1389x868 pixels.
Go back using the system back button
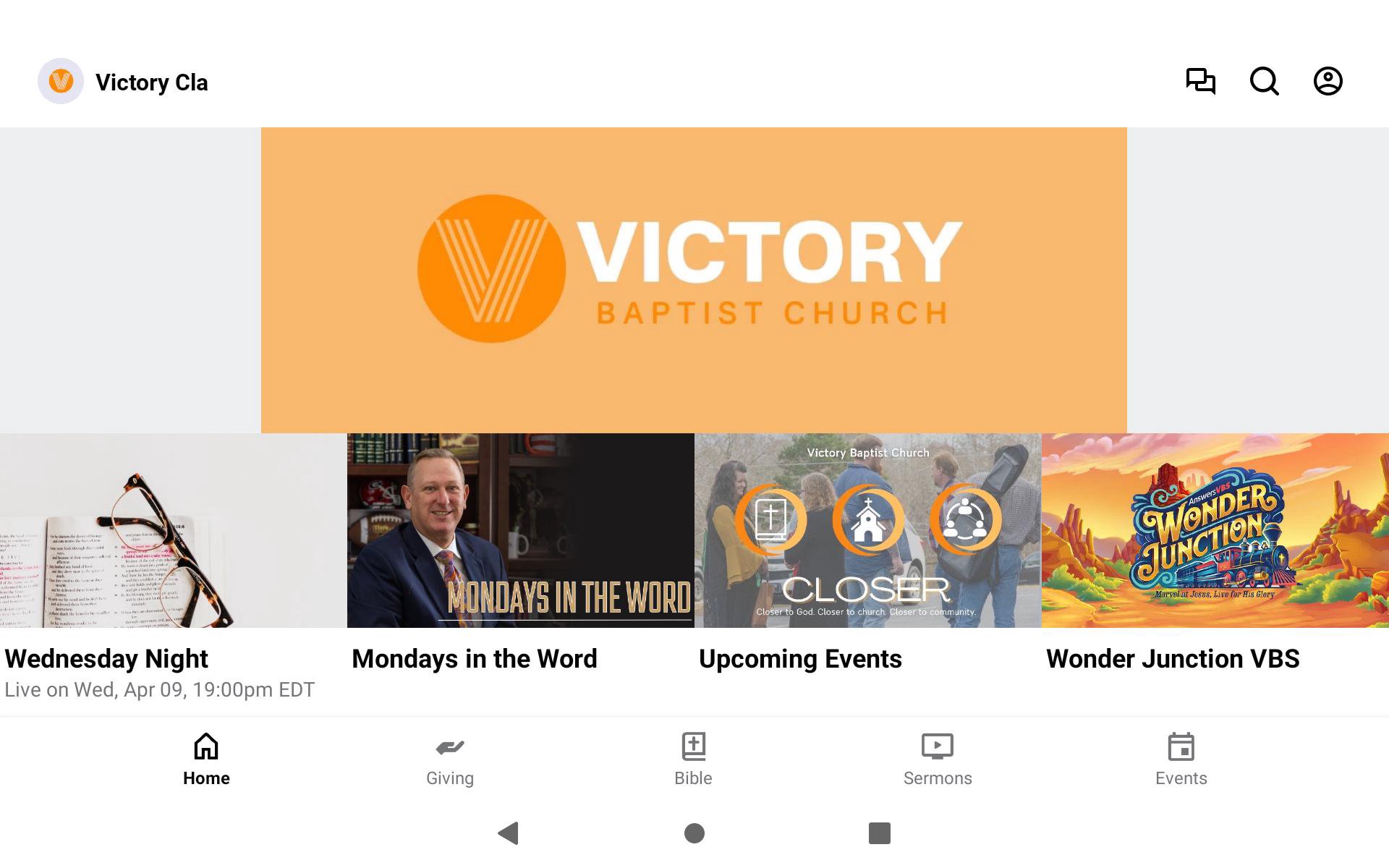[509, 833]
